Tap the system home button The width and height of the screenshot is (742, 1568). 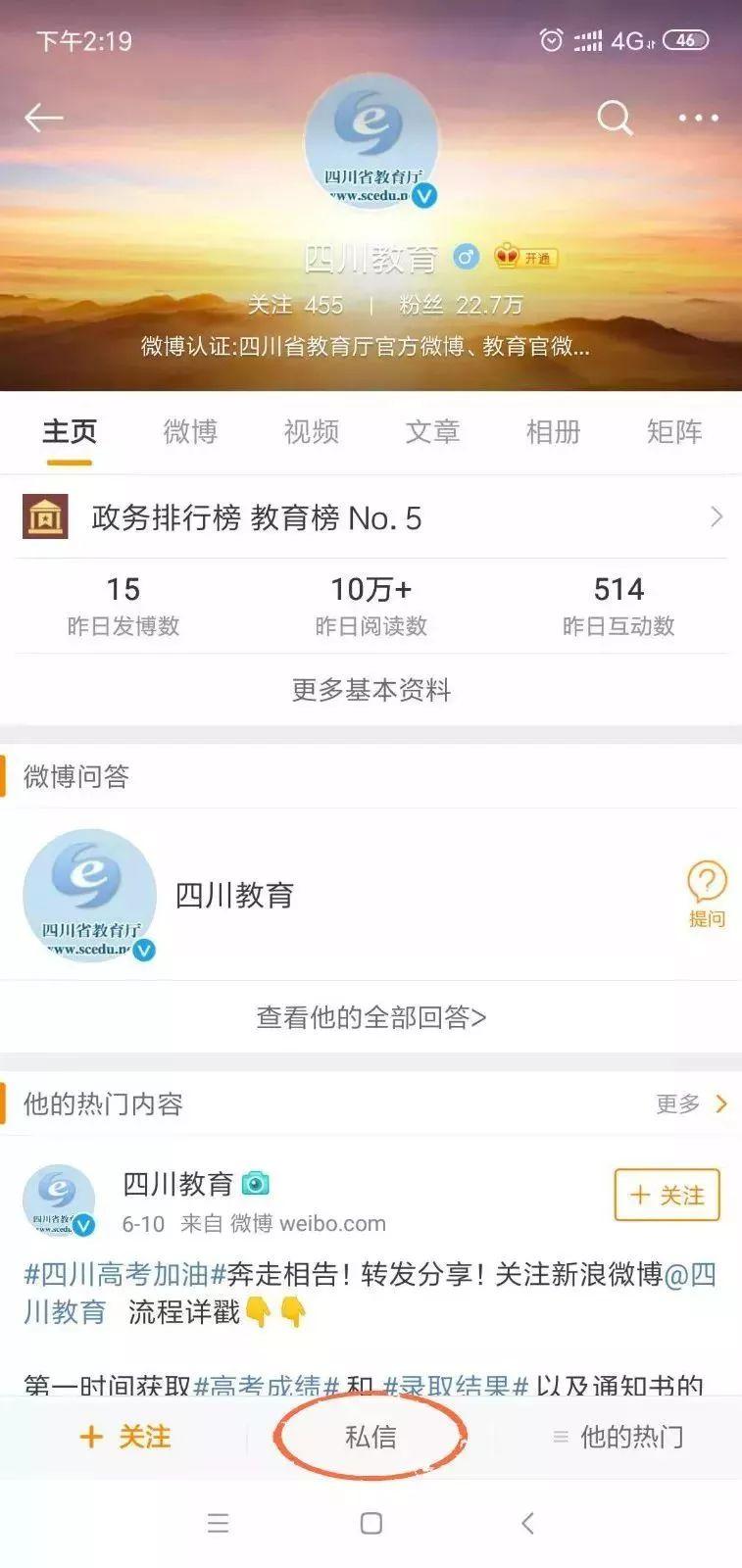point(371,1523)
